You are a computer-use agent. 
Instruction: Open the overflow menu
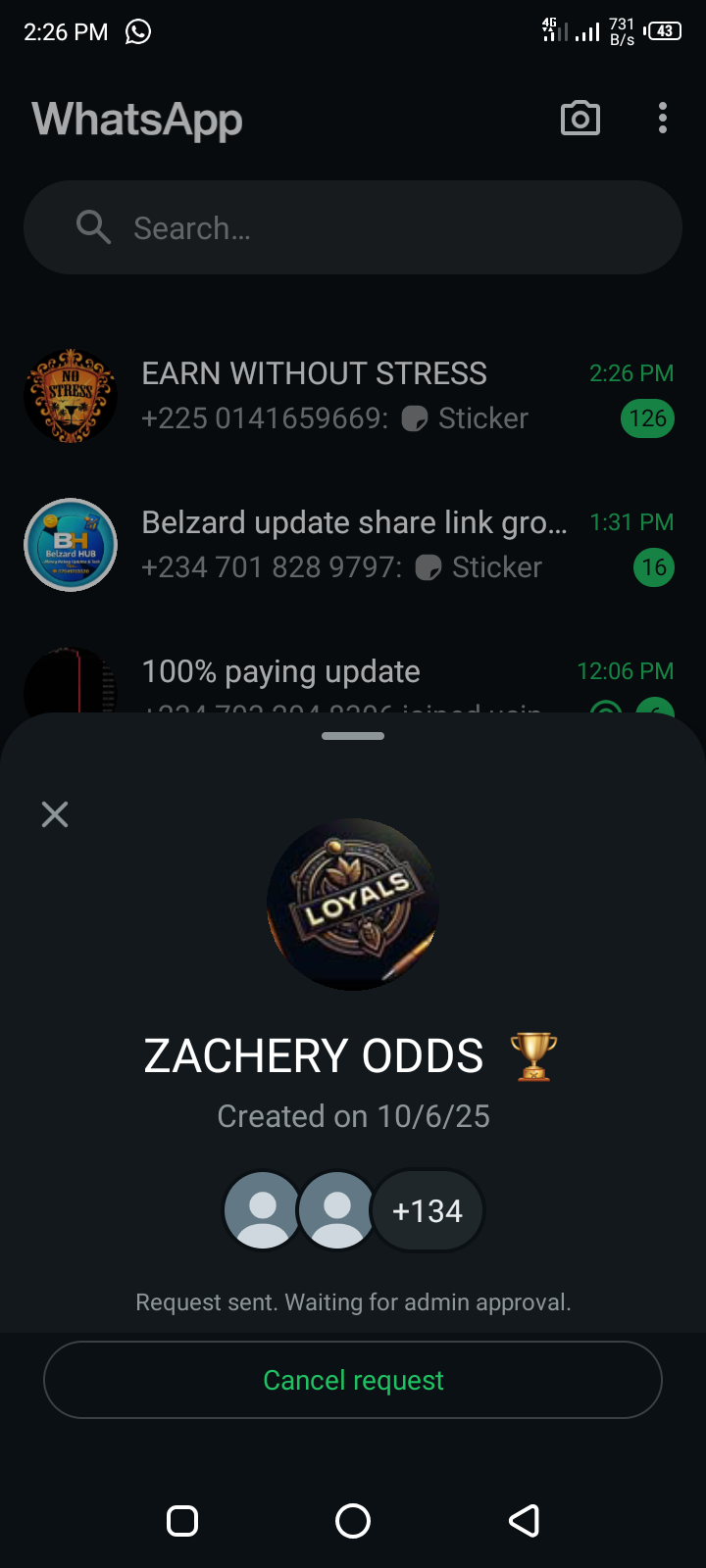tap(663, 119)
